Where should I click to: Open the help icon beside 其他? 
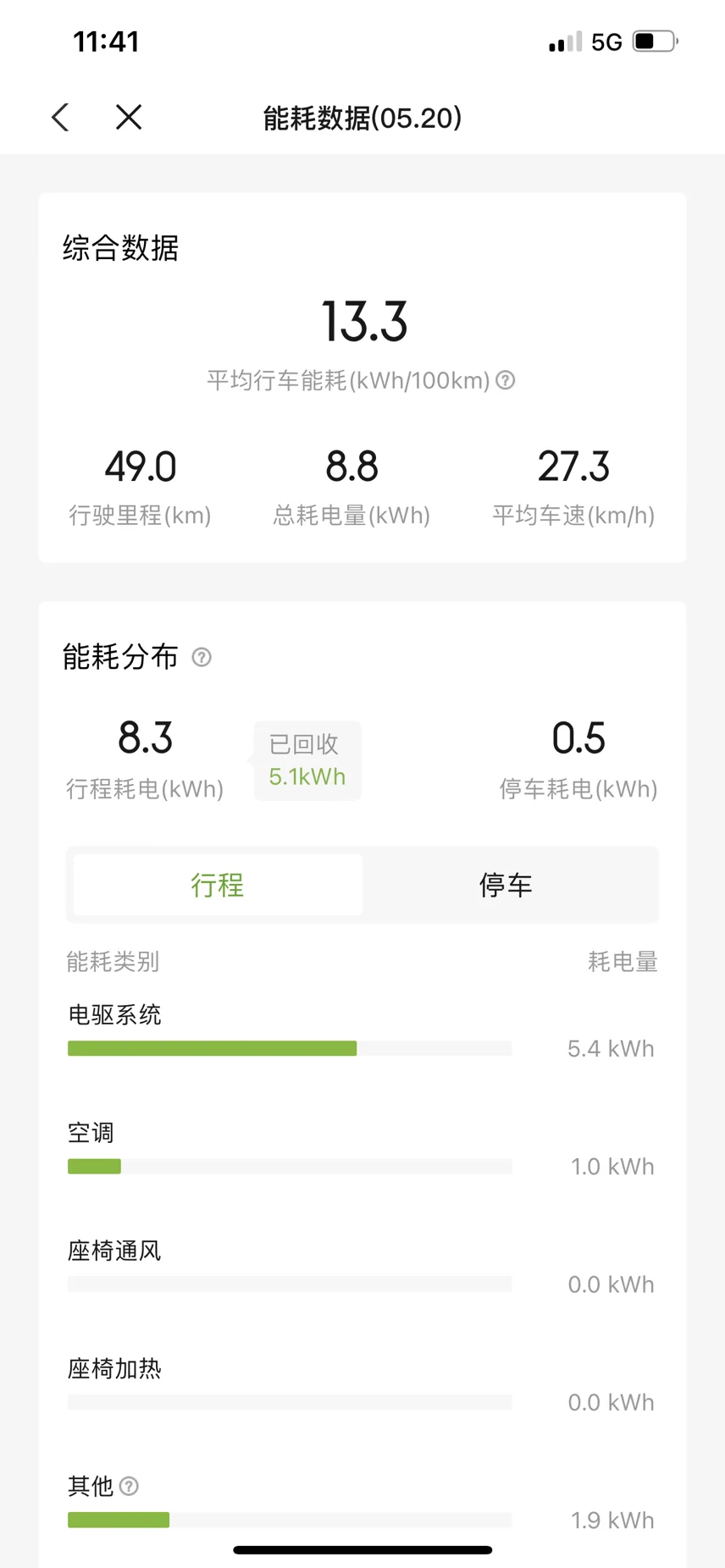(x=129, y=1486)
